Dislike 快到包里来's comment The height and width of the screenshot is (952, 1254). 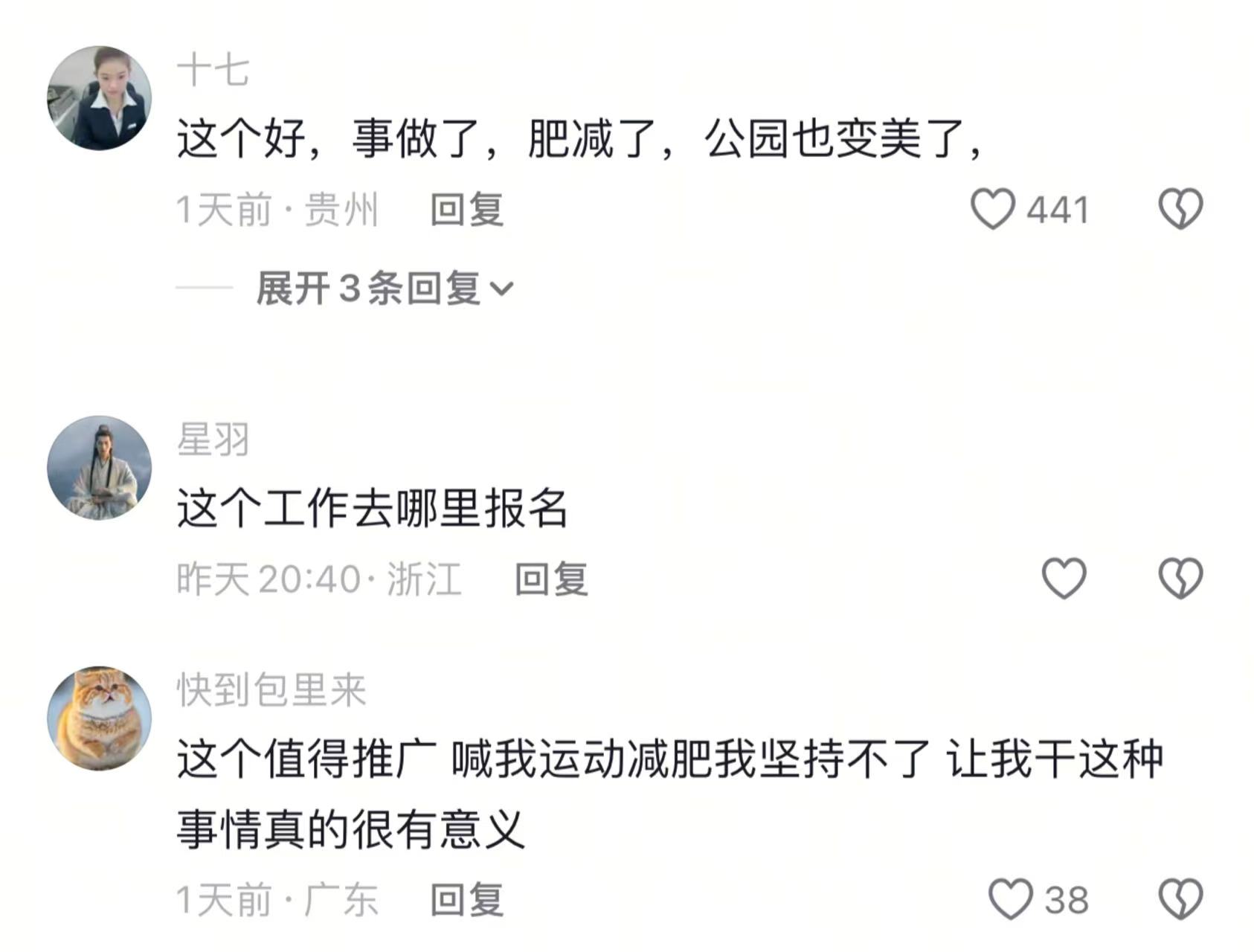pos(1180,898)
